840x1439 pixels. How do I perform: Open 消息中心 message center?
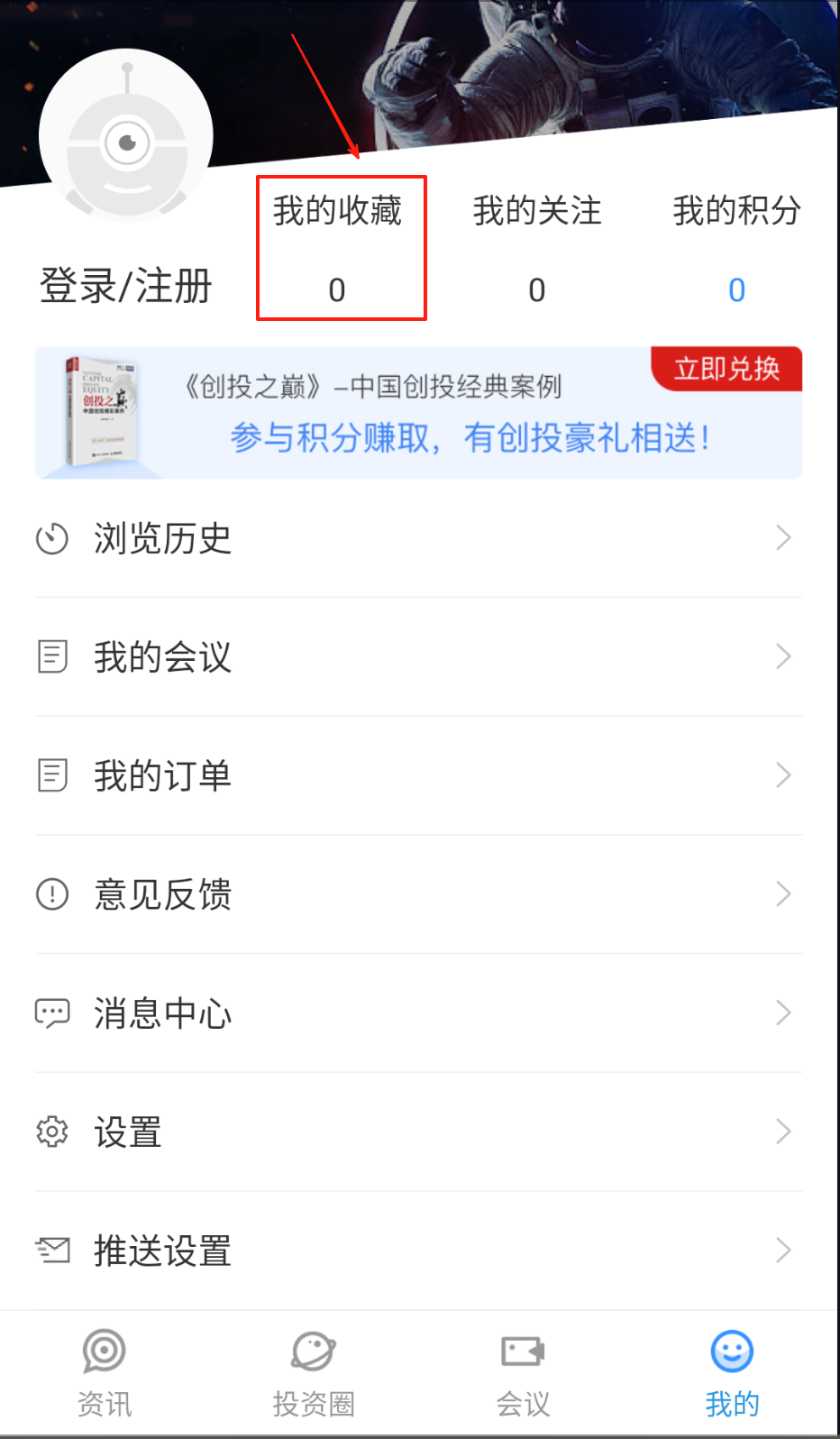pyautogui.click(x=418, y=1013)
